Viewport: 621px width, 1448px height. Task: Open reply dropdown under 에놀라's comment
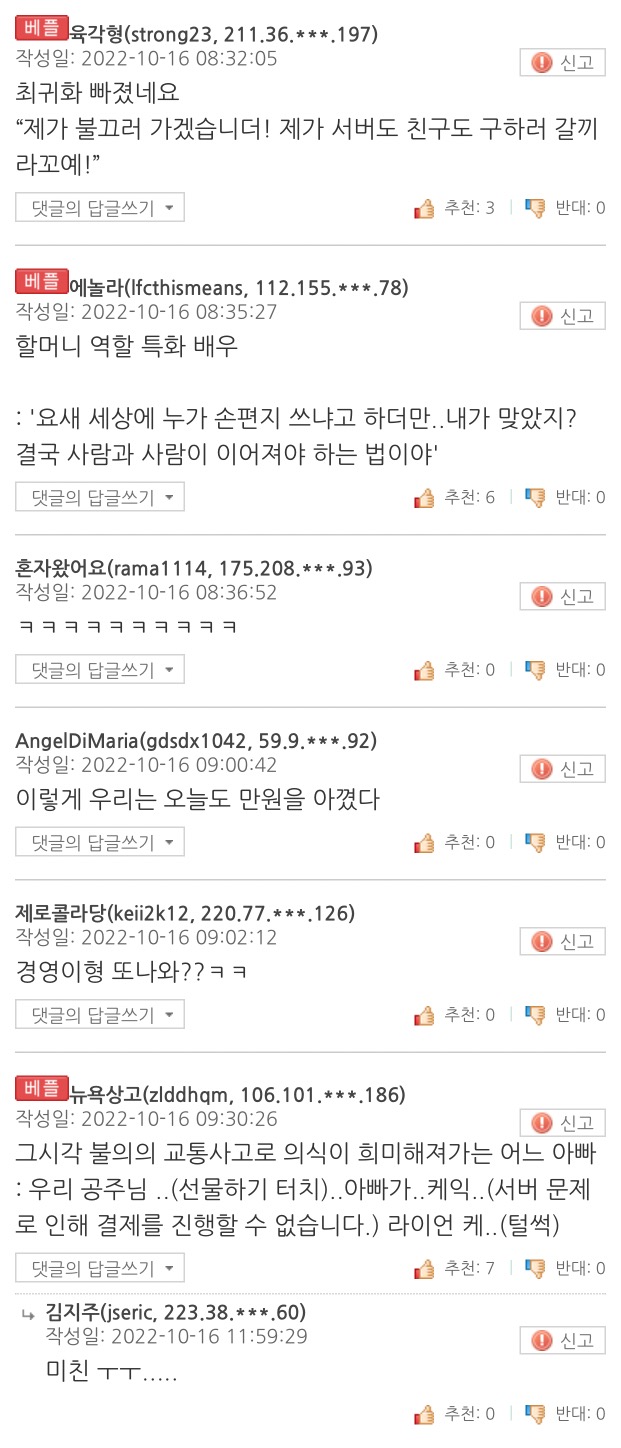point(100,497)
